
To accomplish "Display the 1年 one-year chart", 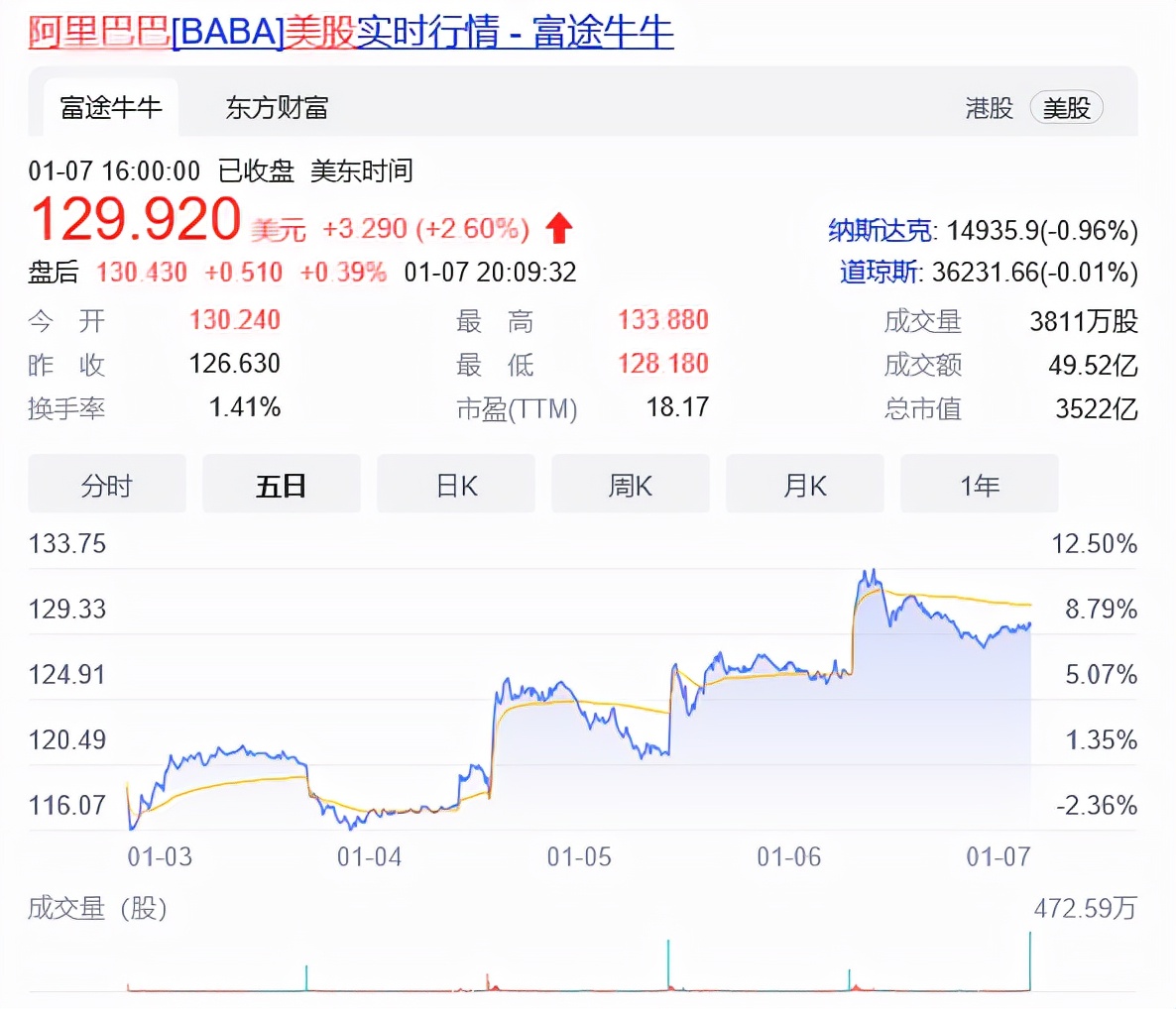I will (980, 485).
